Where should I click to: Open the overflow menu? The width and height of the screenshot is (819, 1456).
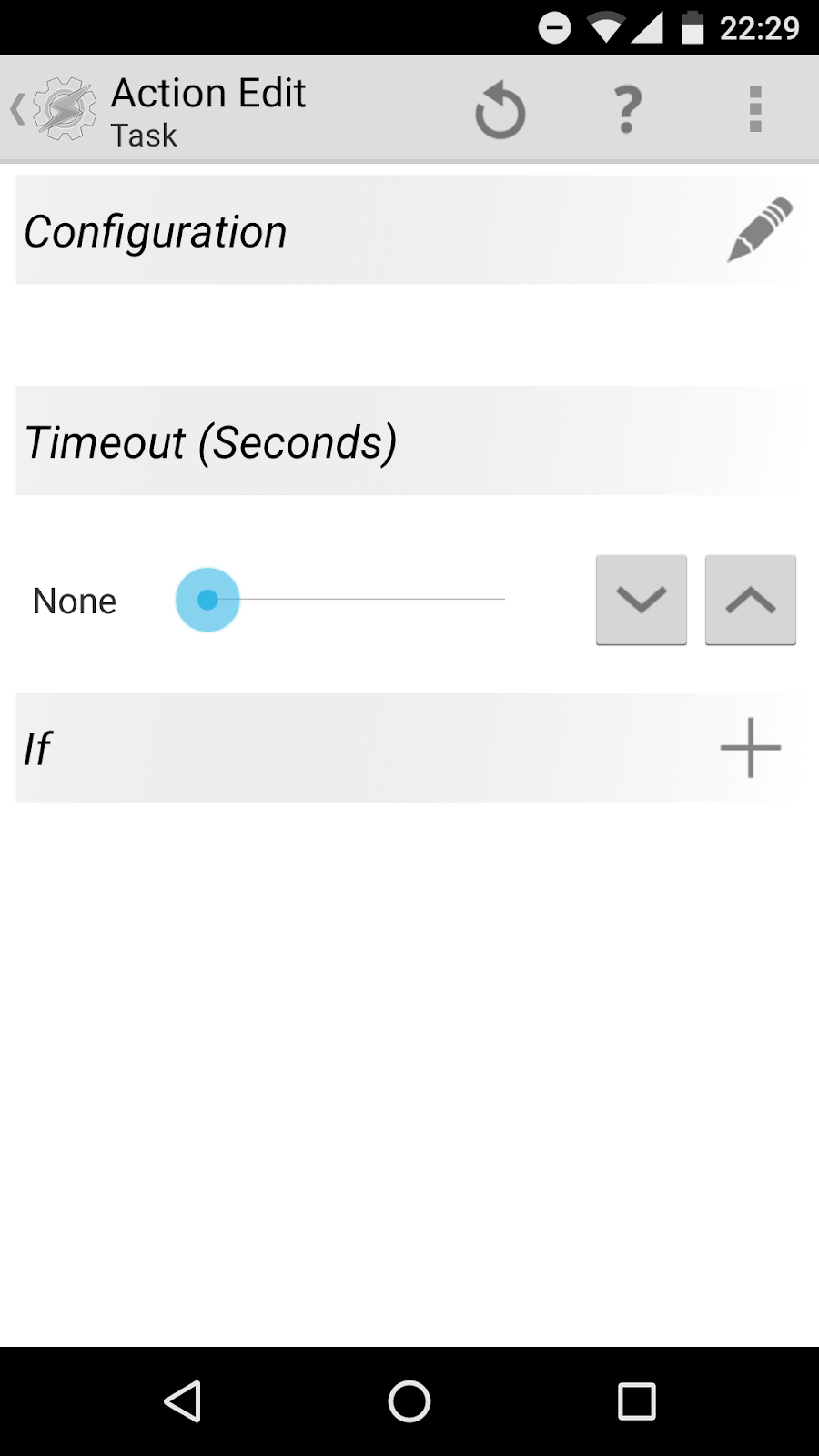(x=754, y=110)
